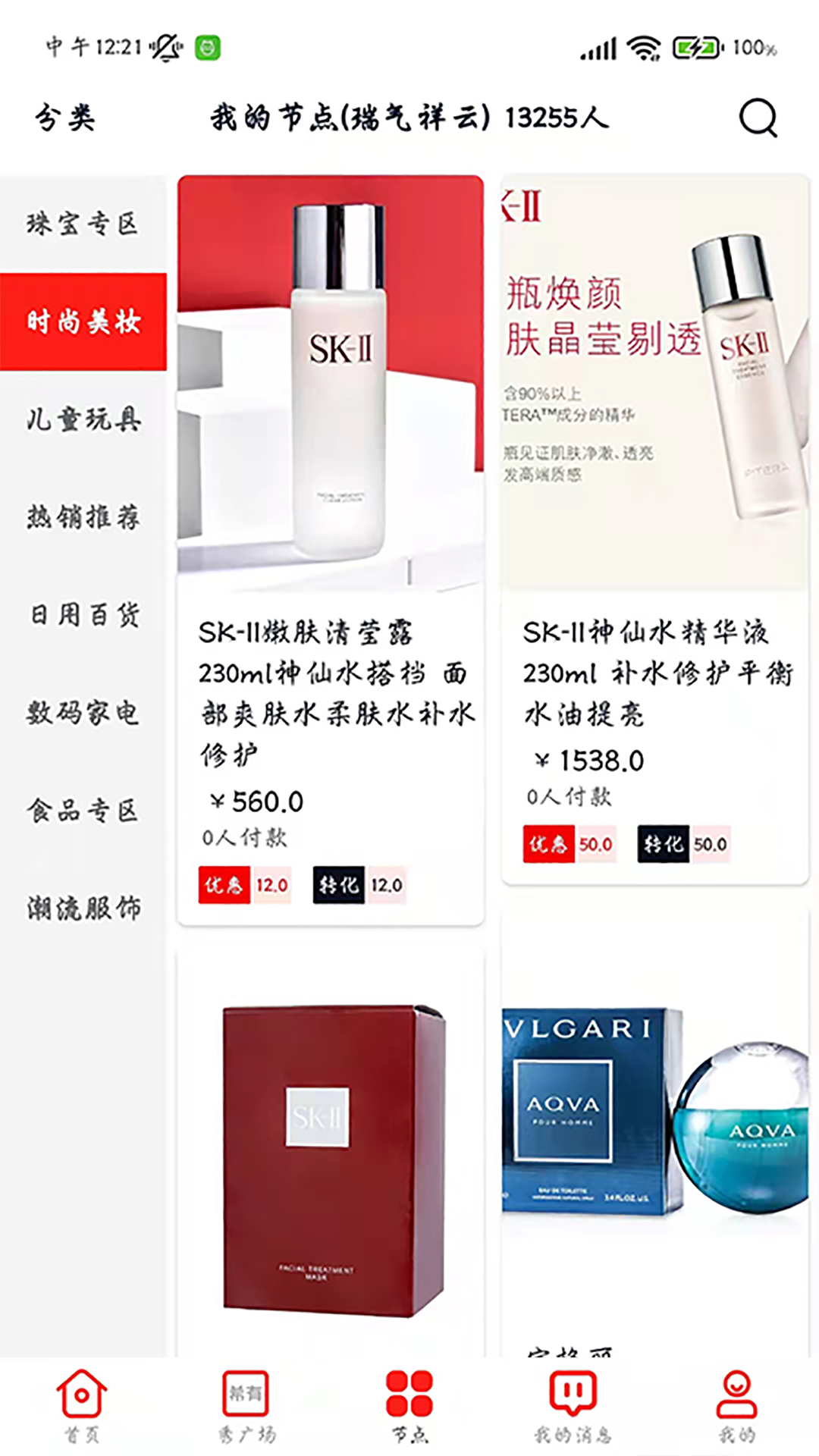Go to the 首页 home tab

[82, 1407]
